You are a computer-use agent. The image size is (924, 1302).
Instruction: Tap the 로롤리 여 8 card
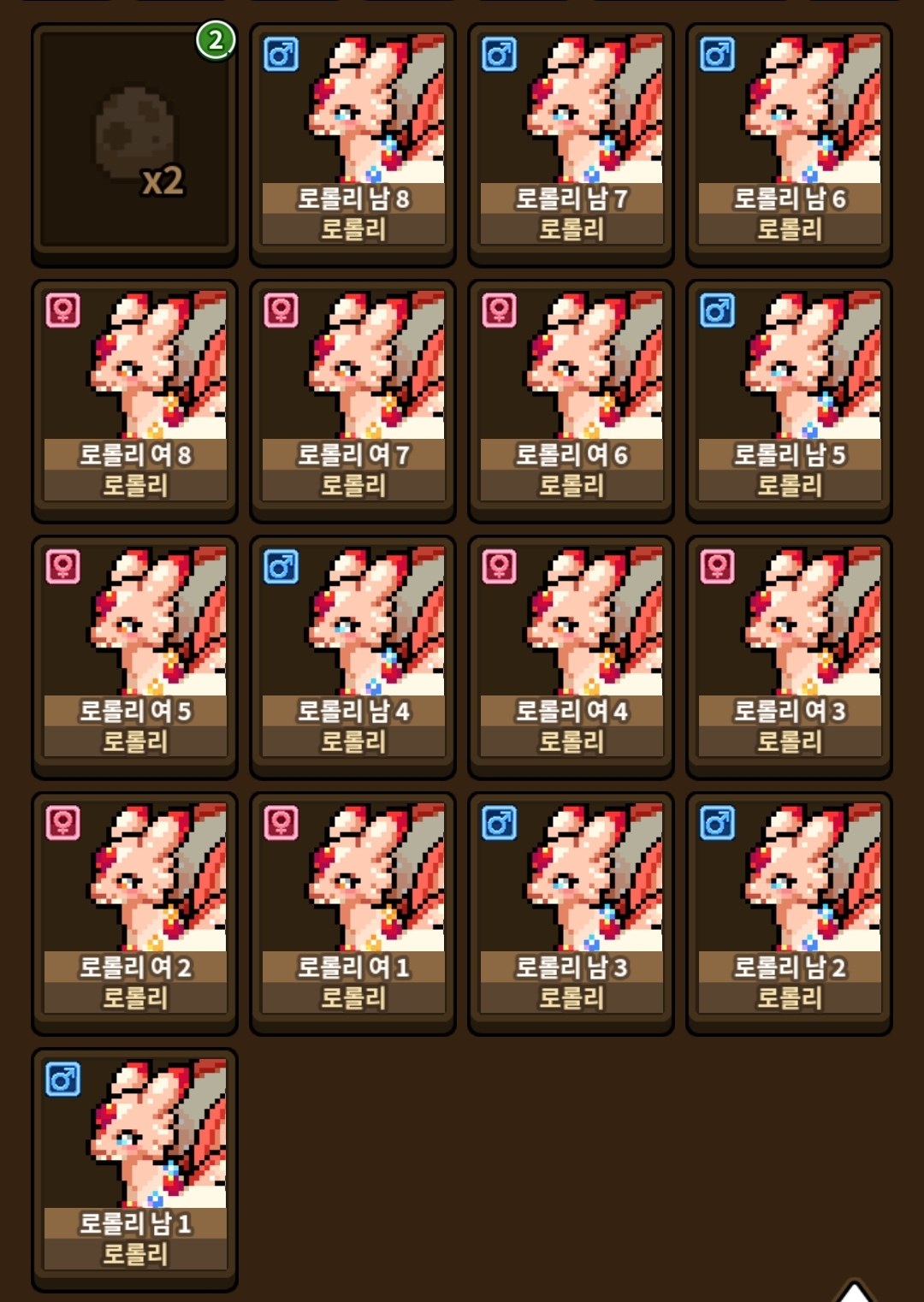point(134,400)
